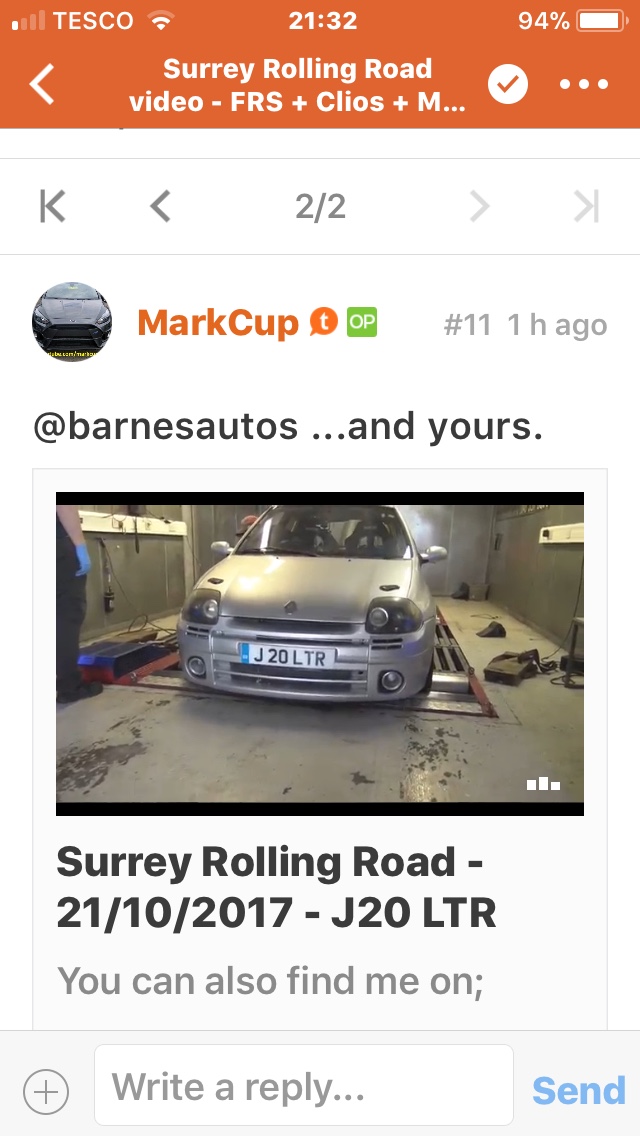Open Surrey Rolling Road video title link
The image size is (640, 1136).
(x=276, y=886)
